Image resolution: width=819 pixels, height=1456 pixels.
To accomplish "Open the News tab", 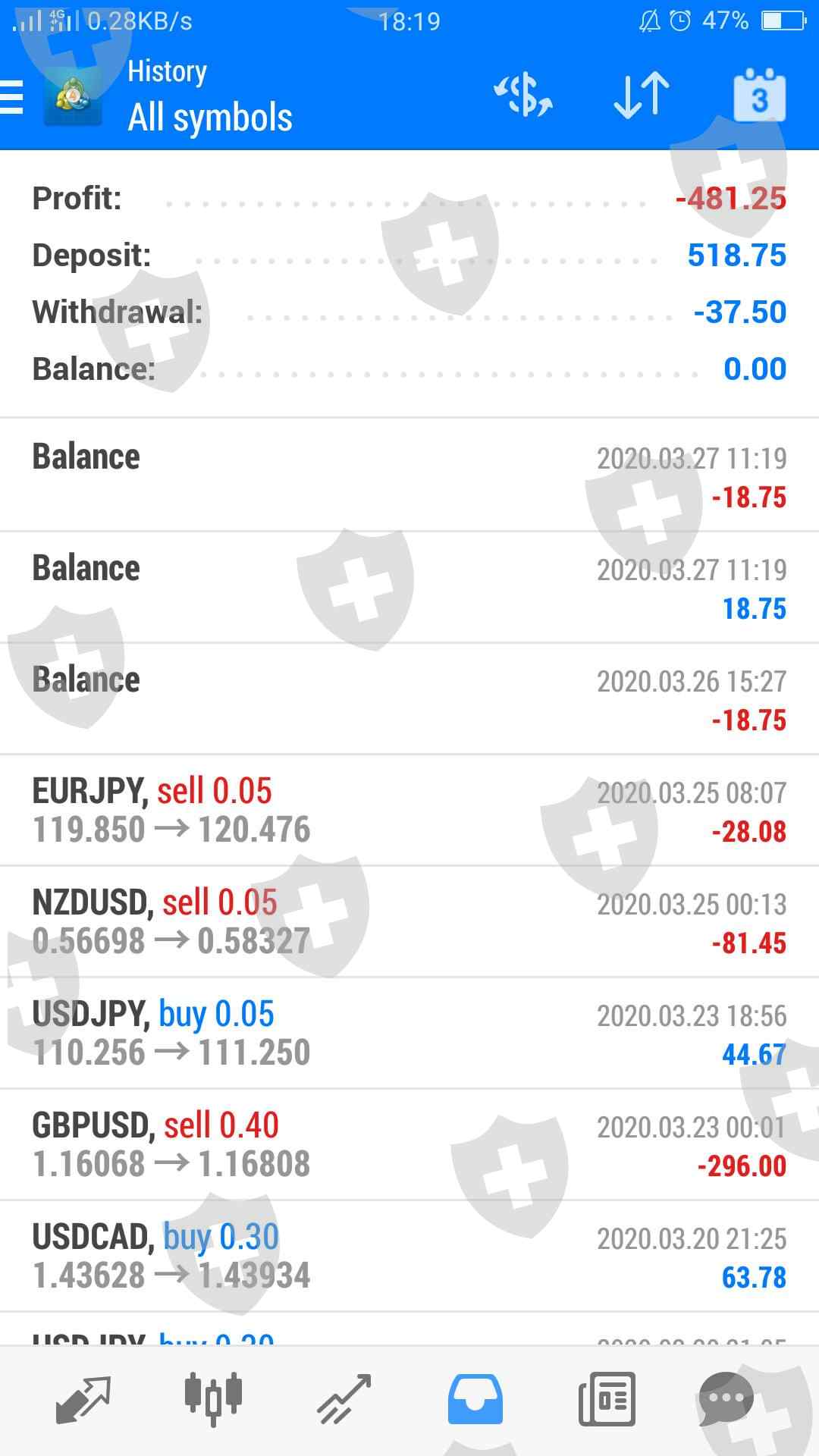I will (x=607, y=1399).
